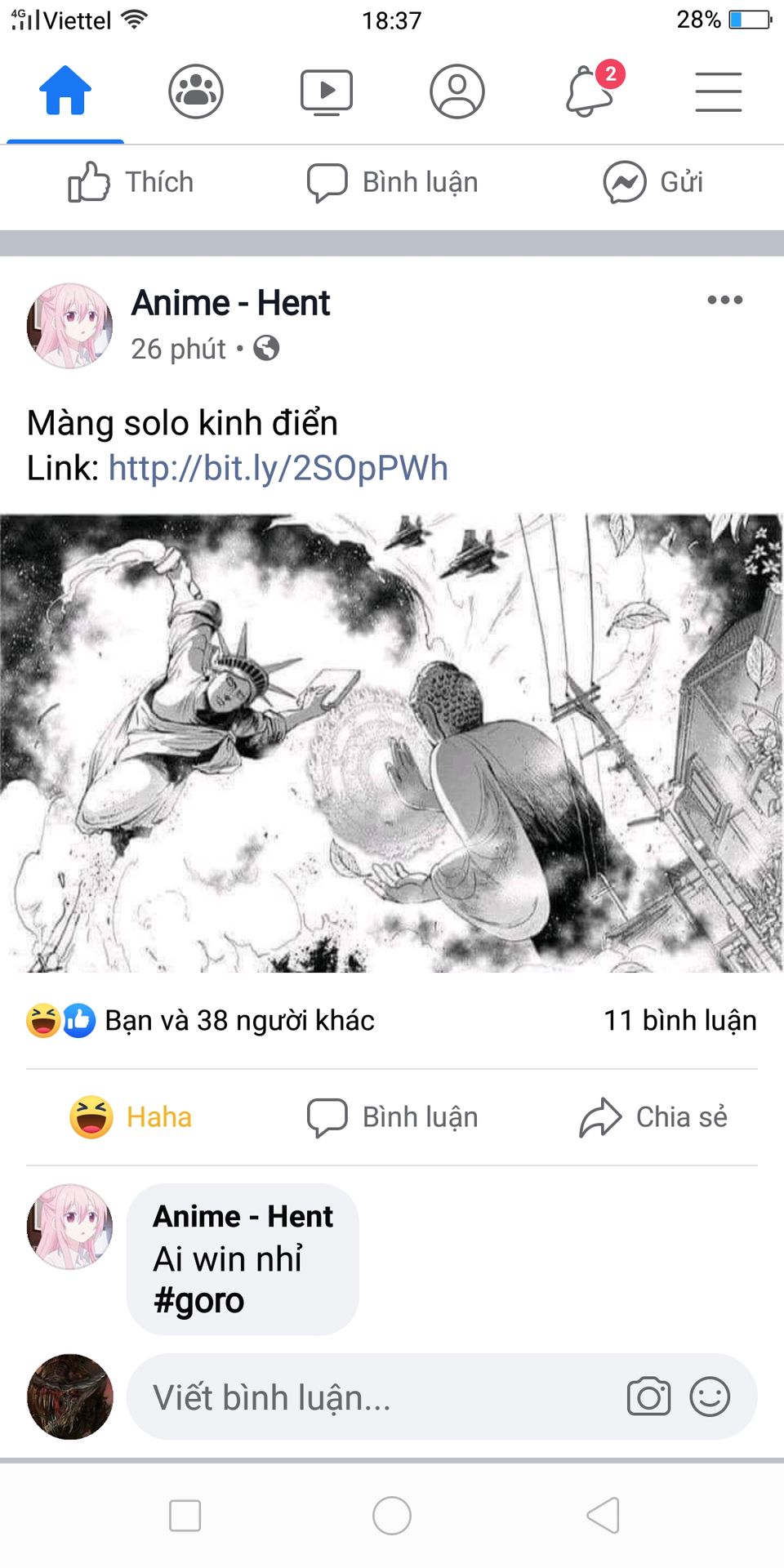
Task: Tap Thích on the previous post
Action: [131, 181]
